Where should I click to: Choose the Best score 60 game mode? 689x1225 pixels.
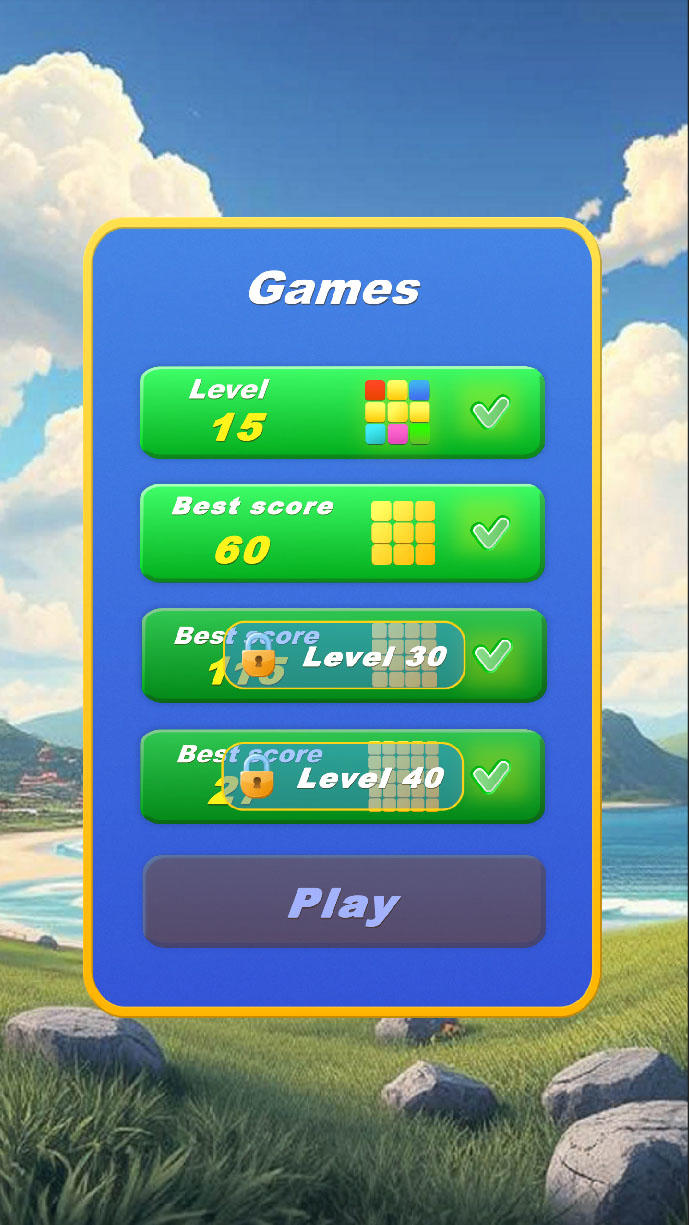tap(341, 533)
